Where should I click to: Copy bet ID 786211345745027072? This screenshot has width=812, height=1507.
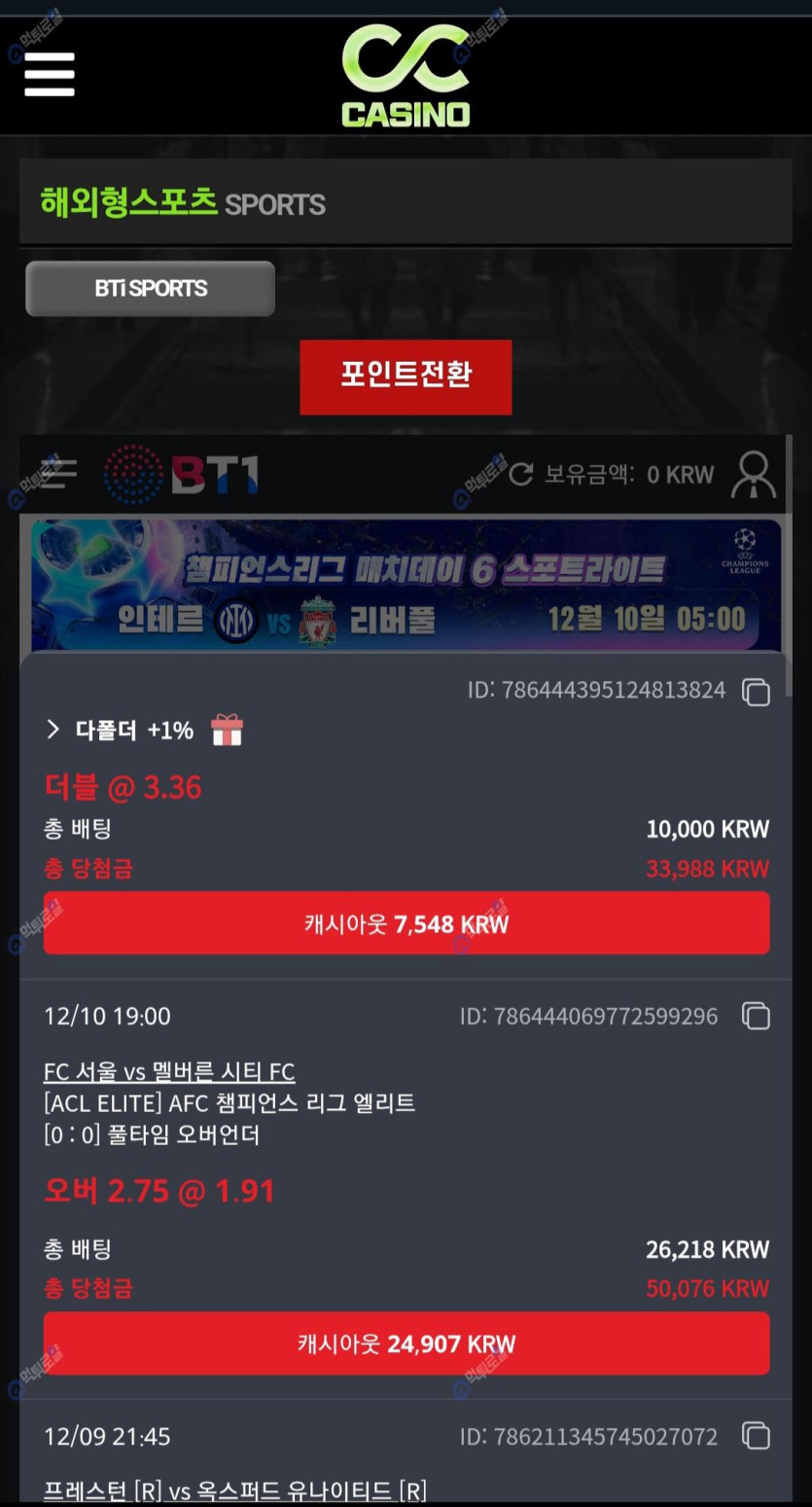pos(756,1436)
